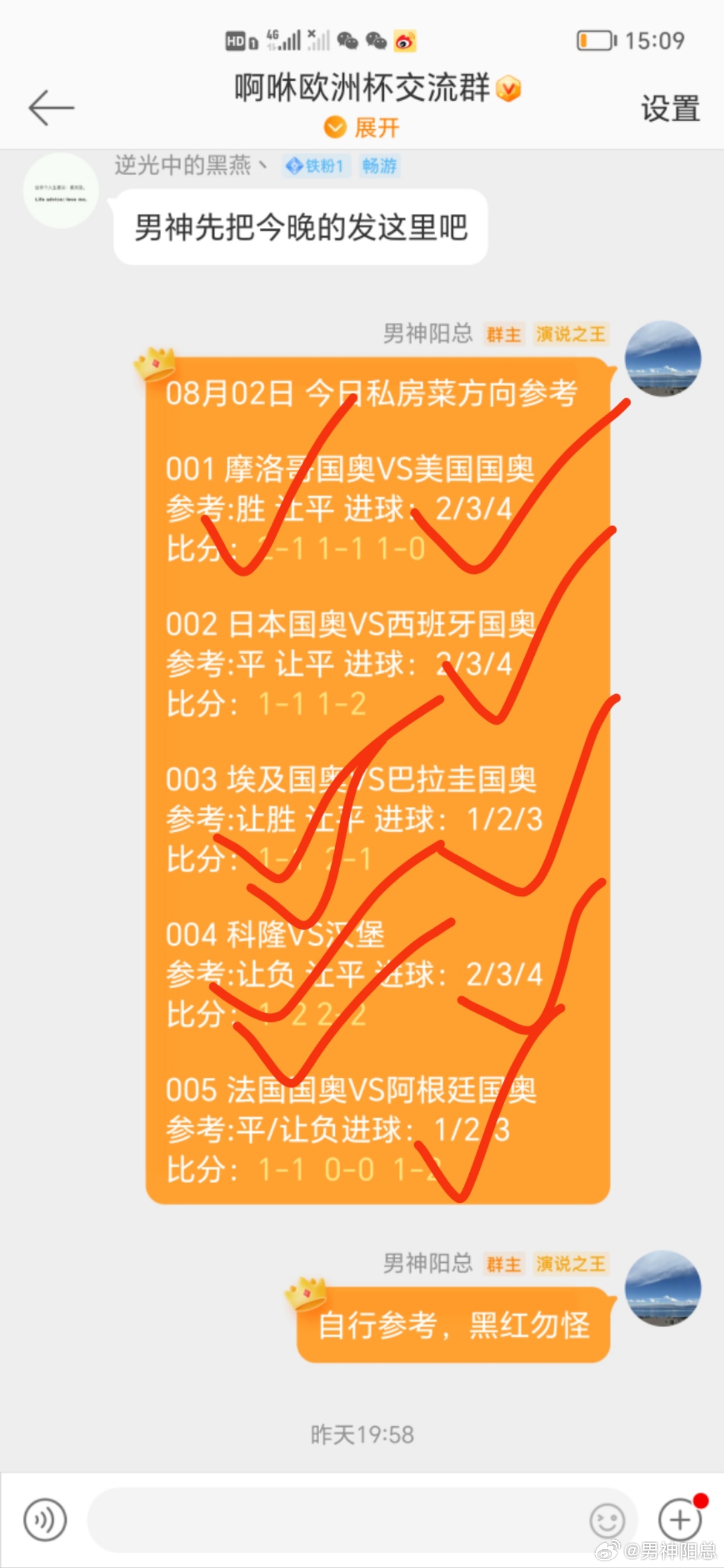Switch to voice message input

[45, 1520]
